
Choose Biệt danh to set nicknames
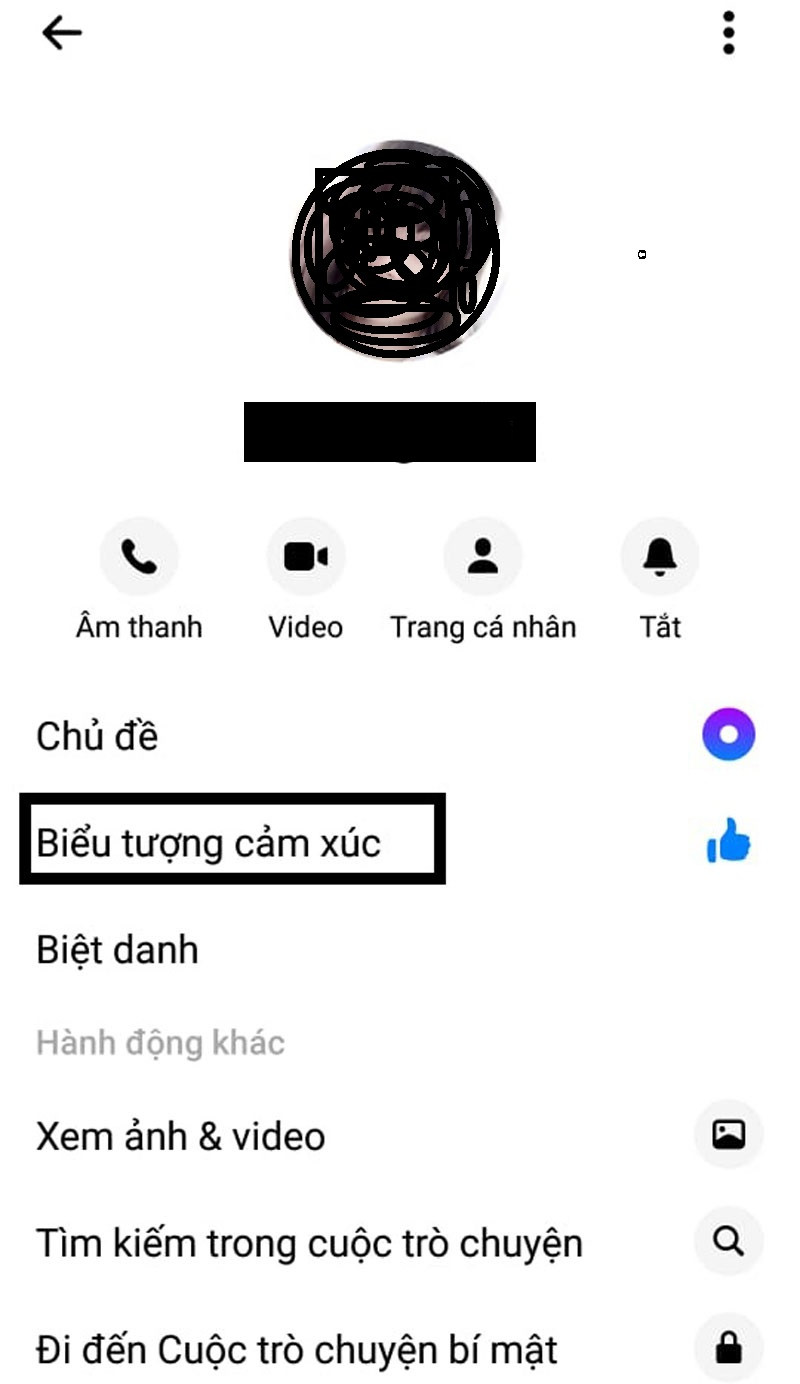tap(117, 949)
